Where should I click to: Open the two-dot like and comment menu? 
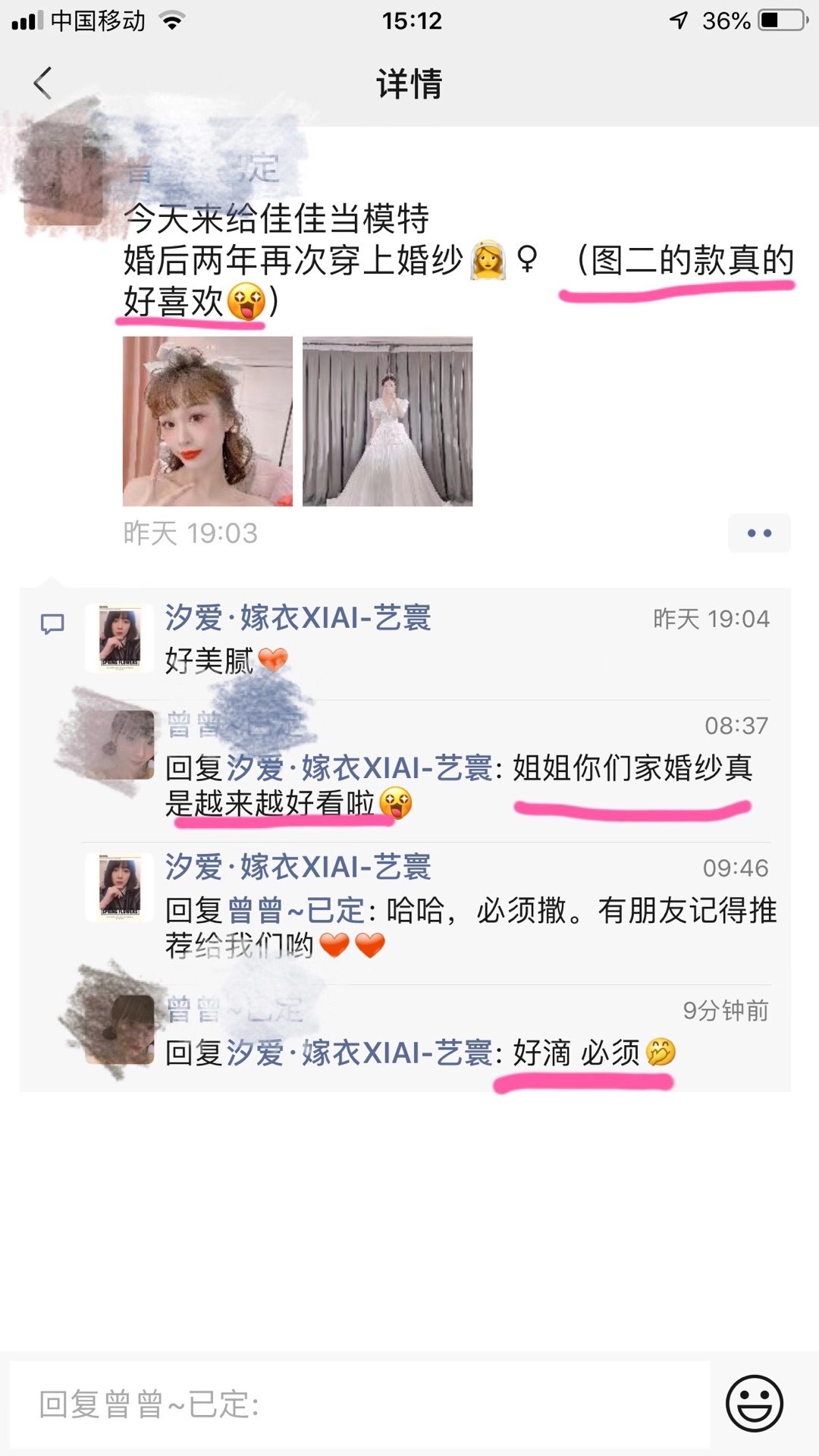[x=759, y=533]
